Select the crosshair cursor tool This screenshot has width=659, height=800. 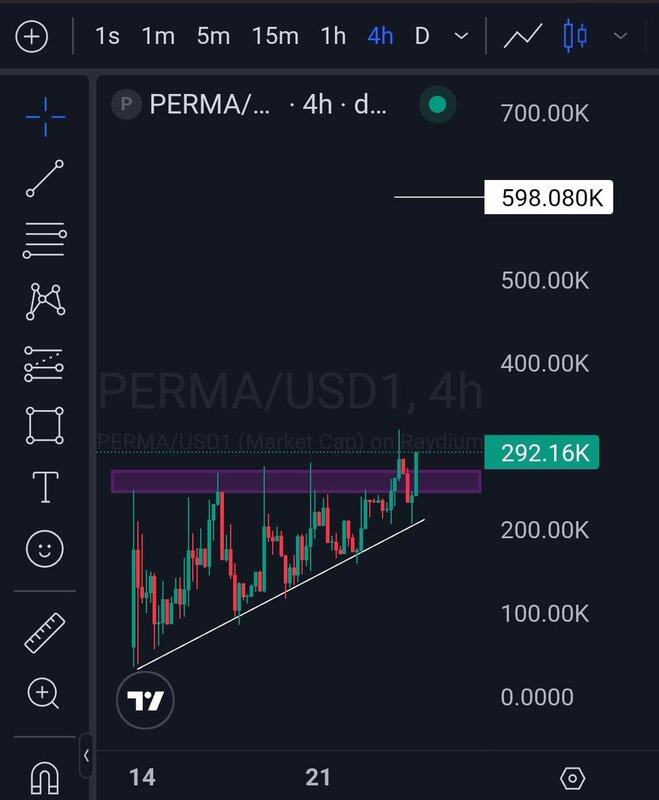click(45, 118)
